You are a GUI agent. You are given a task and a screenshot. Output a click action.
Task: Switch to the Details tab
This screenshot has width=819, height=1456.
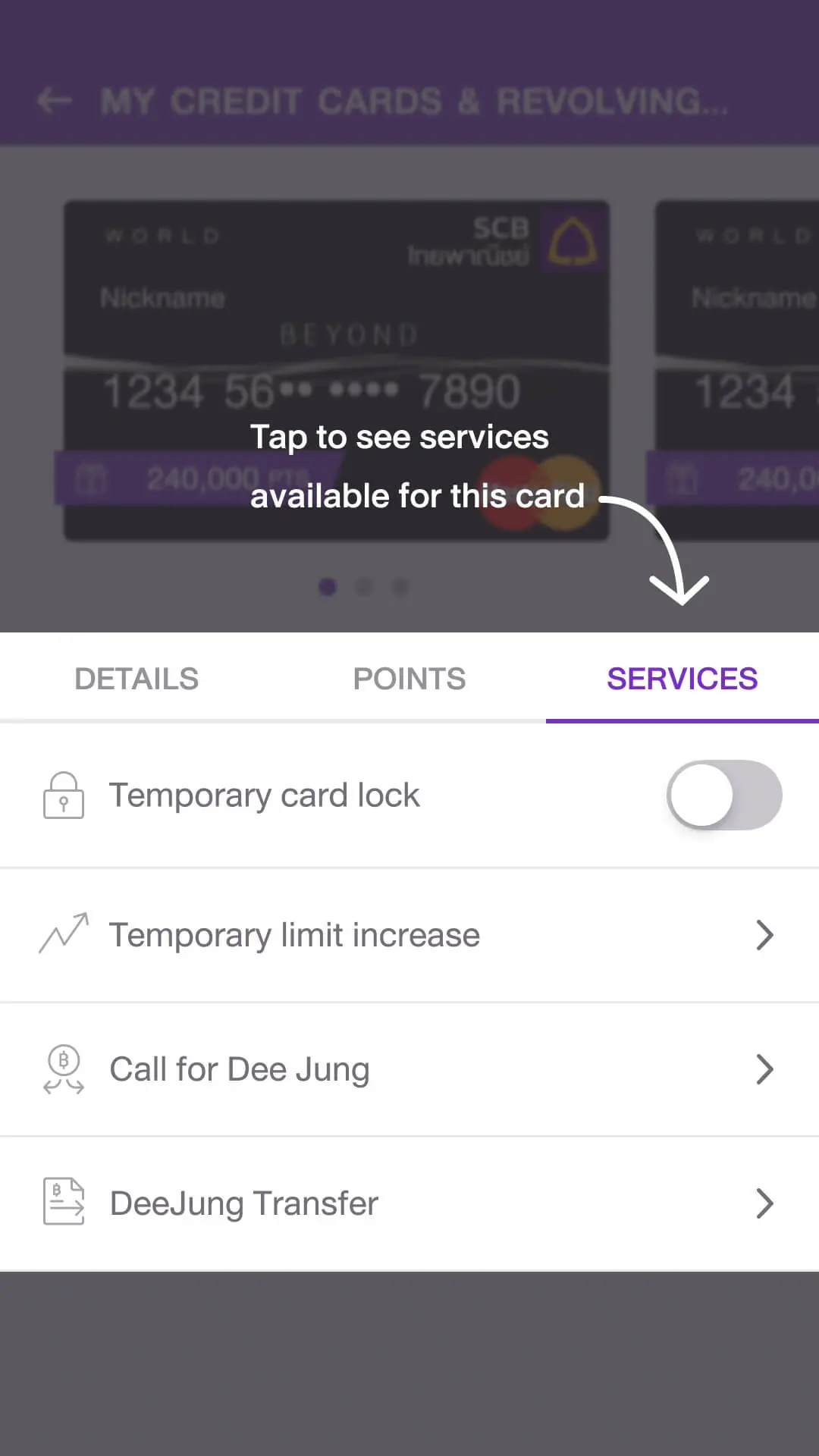click(136, 679)
